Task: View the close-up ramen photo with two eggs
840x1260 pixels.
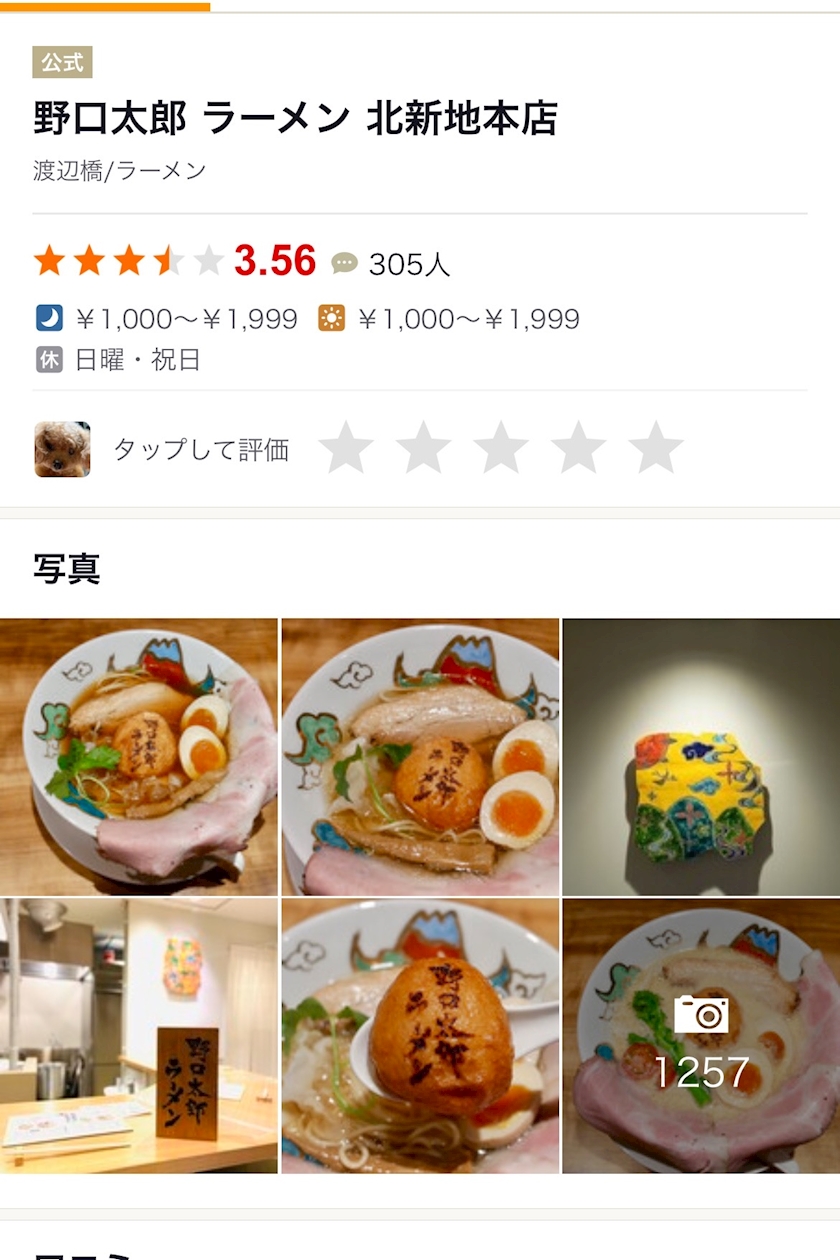Action: click(420, 756)
